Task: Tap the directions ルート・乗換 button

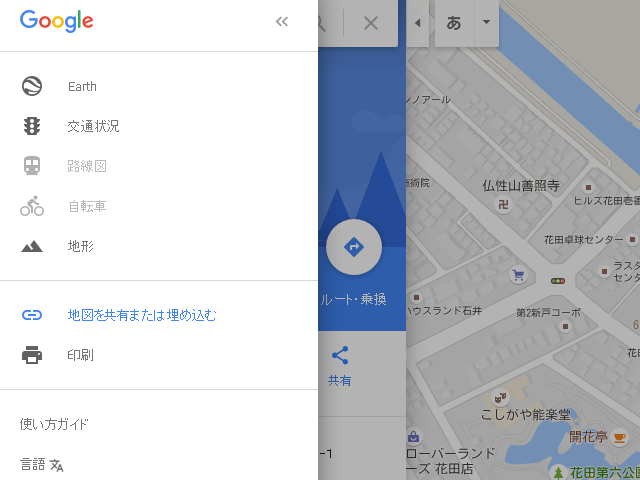Action: tap(354, 247)
